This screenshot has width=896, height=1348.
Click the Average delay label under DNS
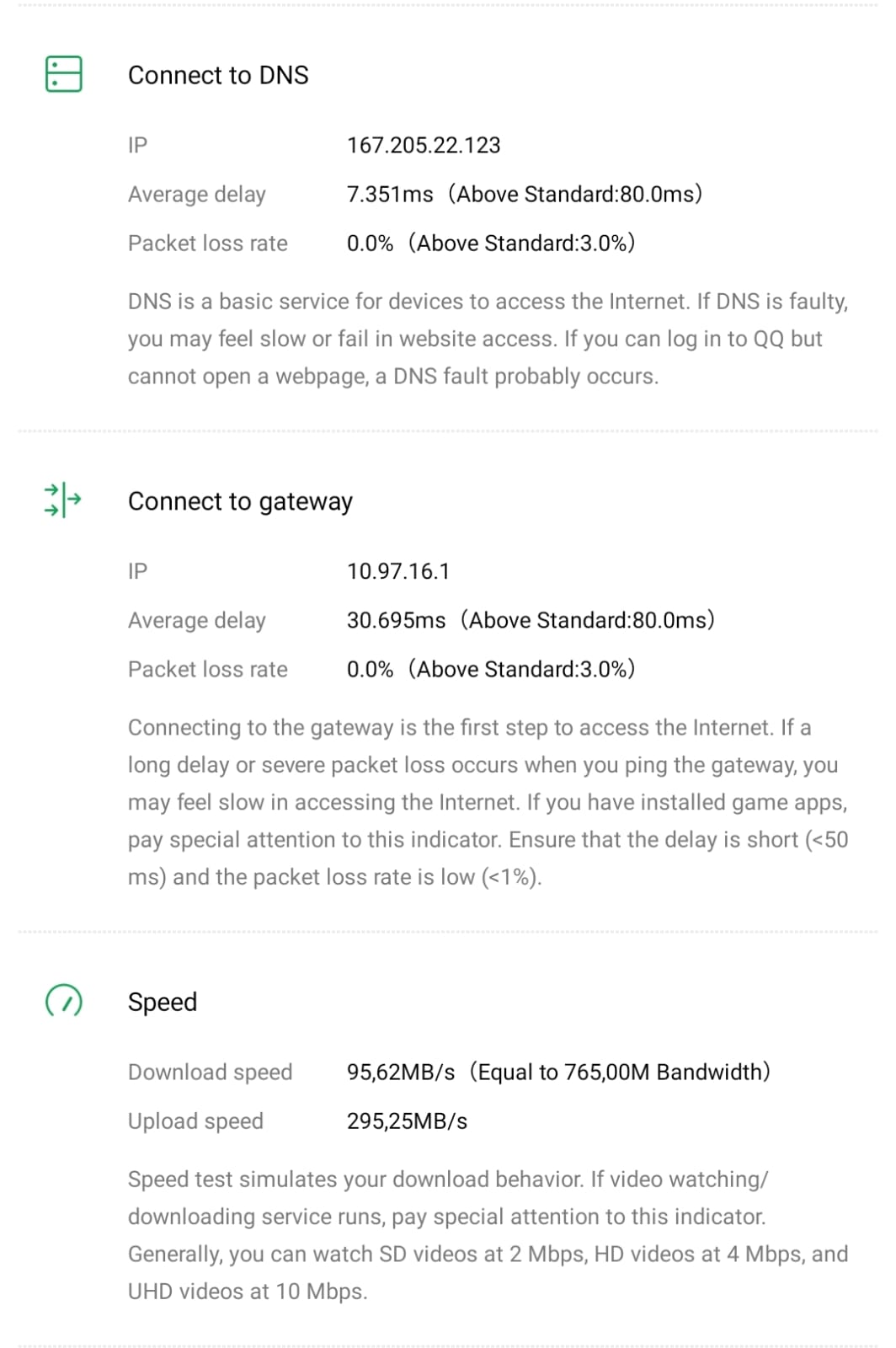pyautogui.click(x=196, y=194)
